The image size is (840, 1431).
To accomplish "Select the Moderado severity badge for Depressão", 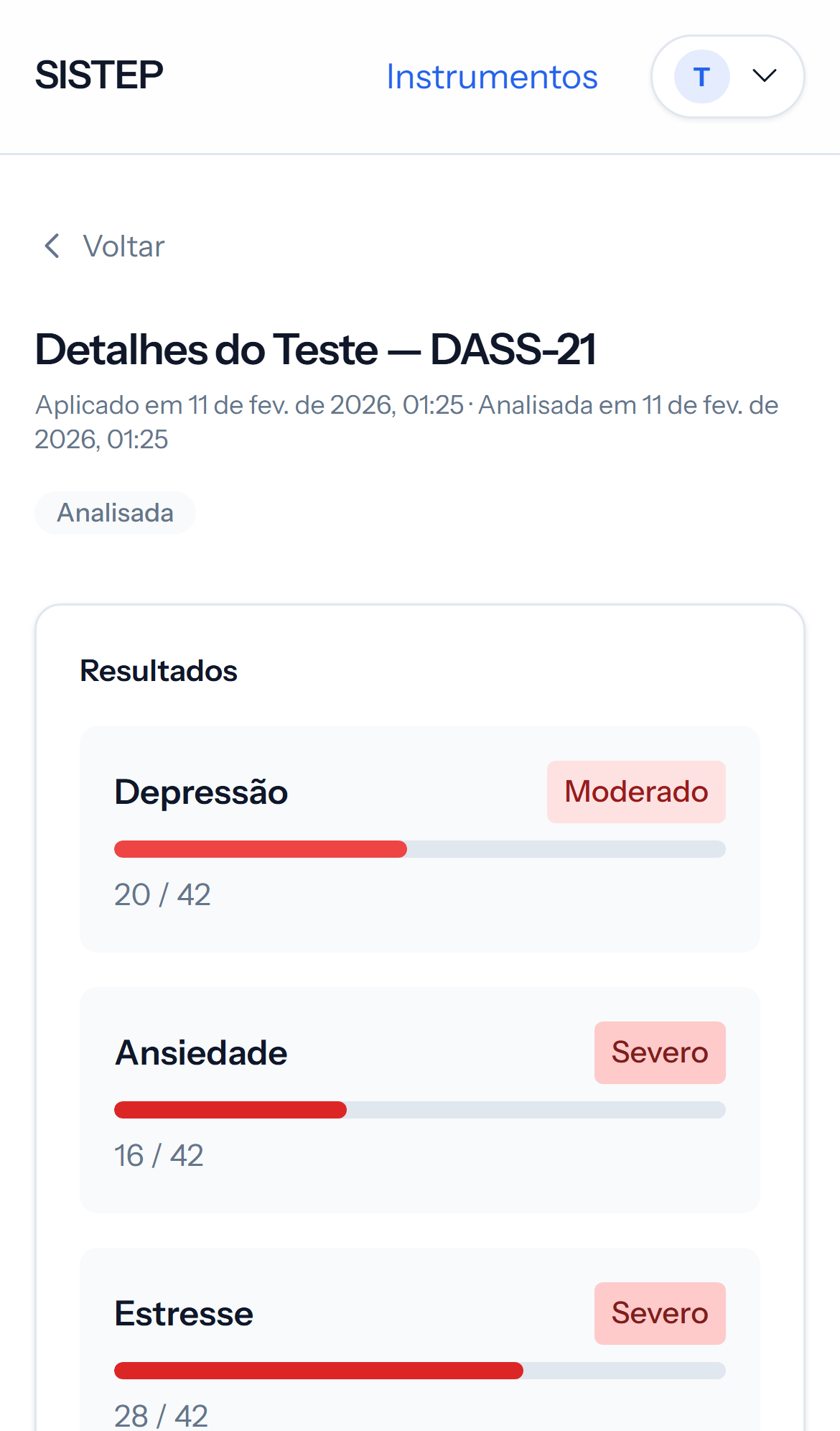I will point(635,792).
